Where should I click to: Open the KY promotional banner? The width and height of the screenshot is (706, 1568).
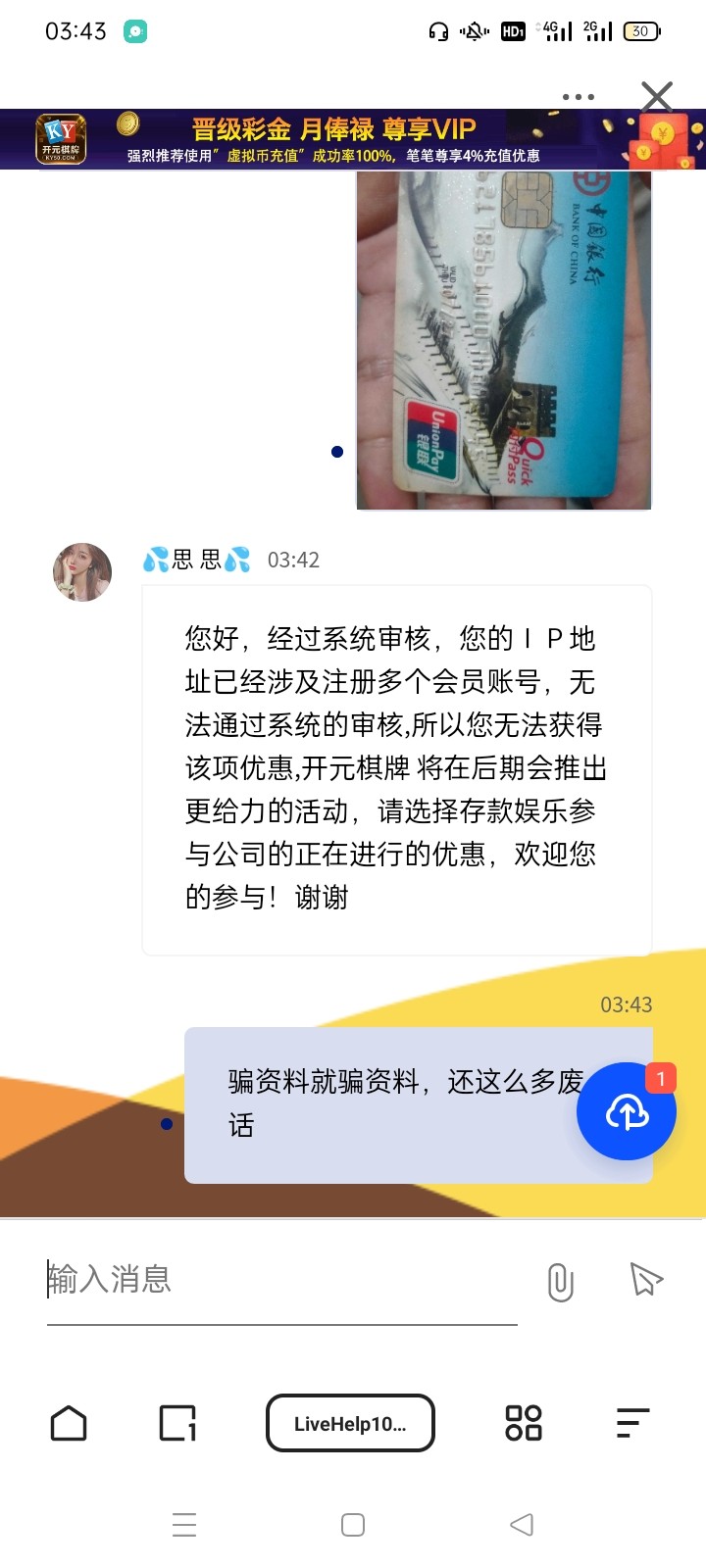click(333, 139)
